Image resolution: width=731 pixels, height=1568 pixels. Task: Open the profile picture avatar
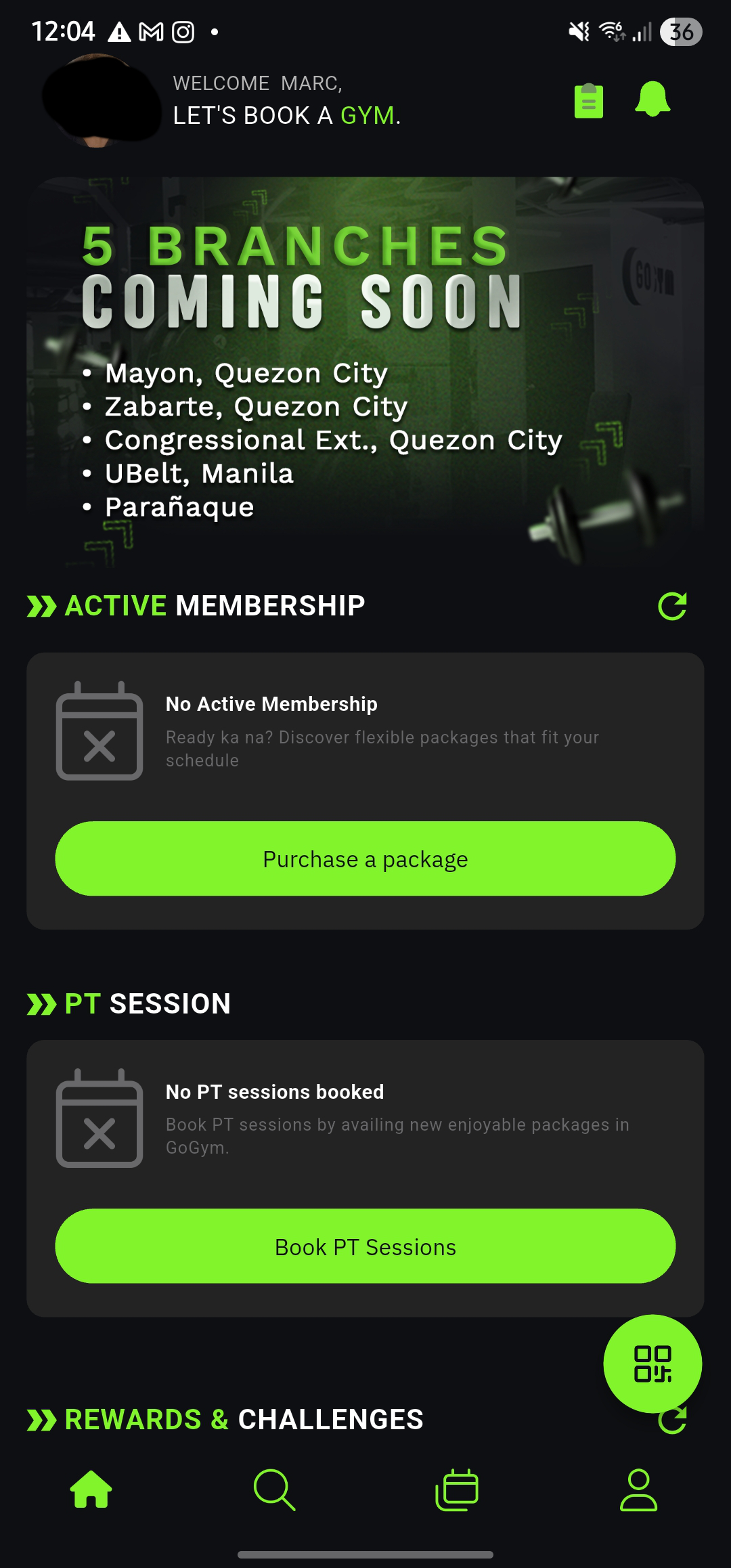(100, 100)
